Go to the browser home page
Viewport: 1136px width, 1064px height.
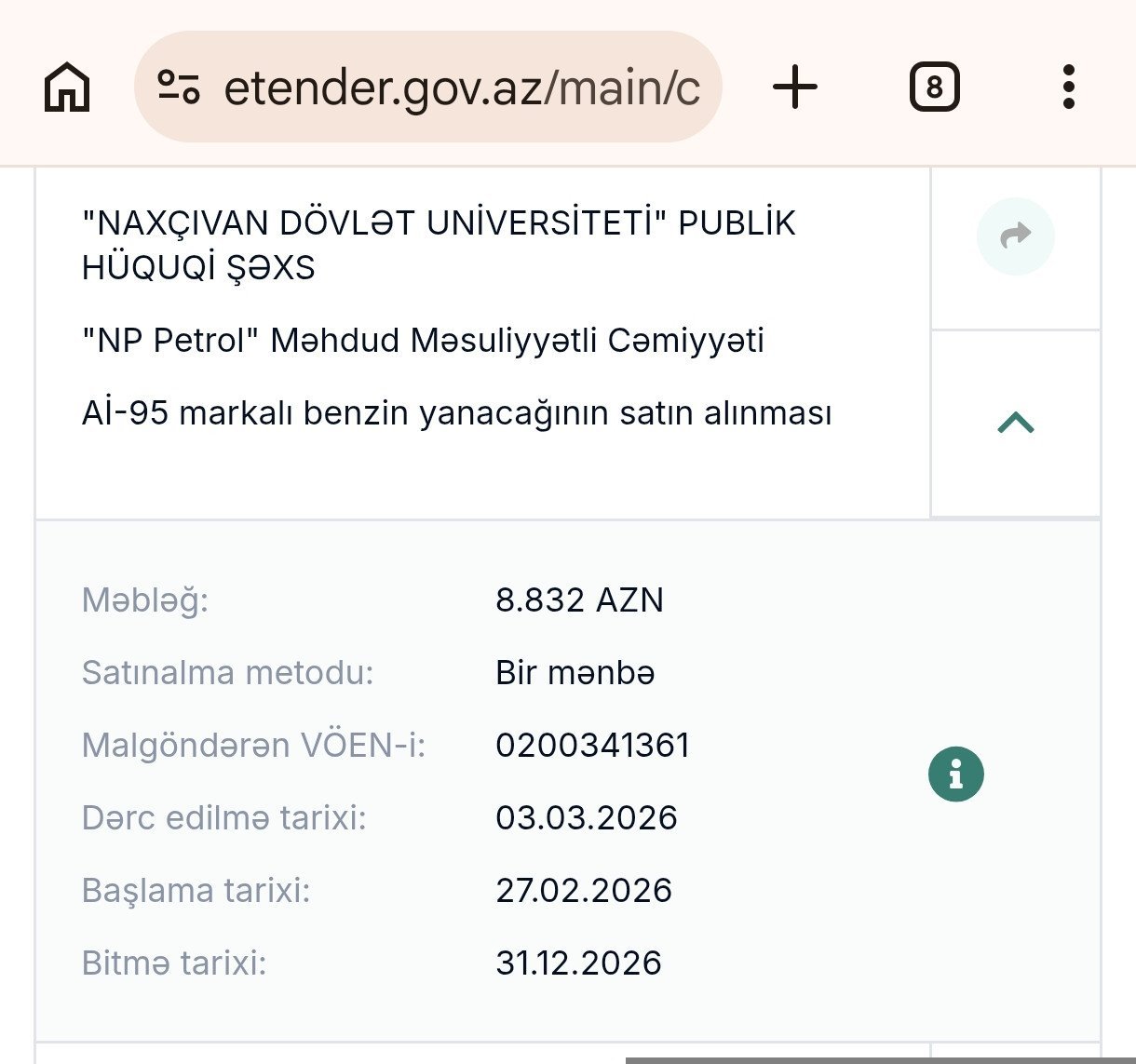(67, 88)
